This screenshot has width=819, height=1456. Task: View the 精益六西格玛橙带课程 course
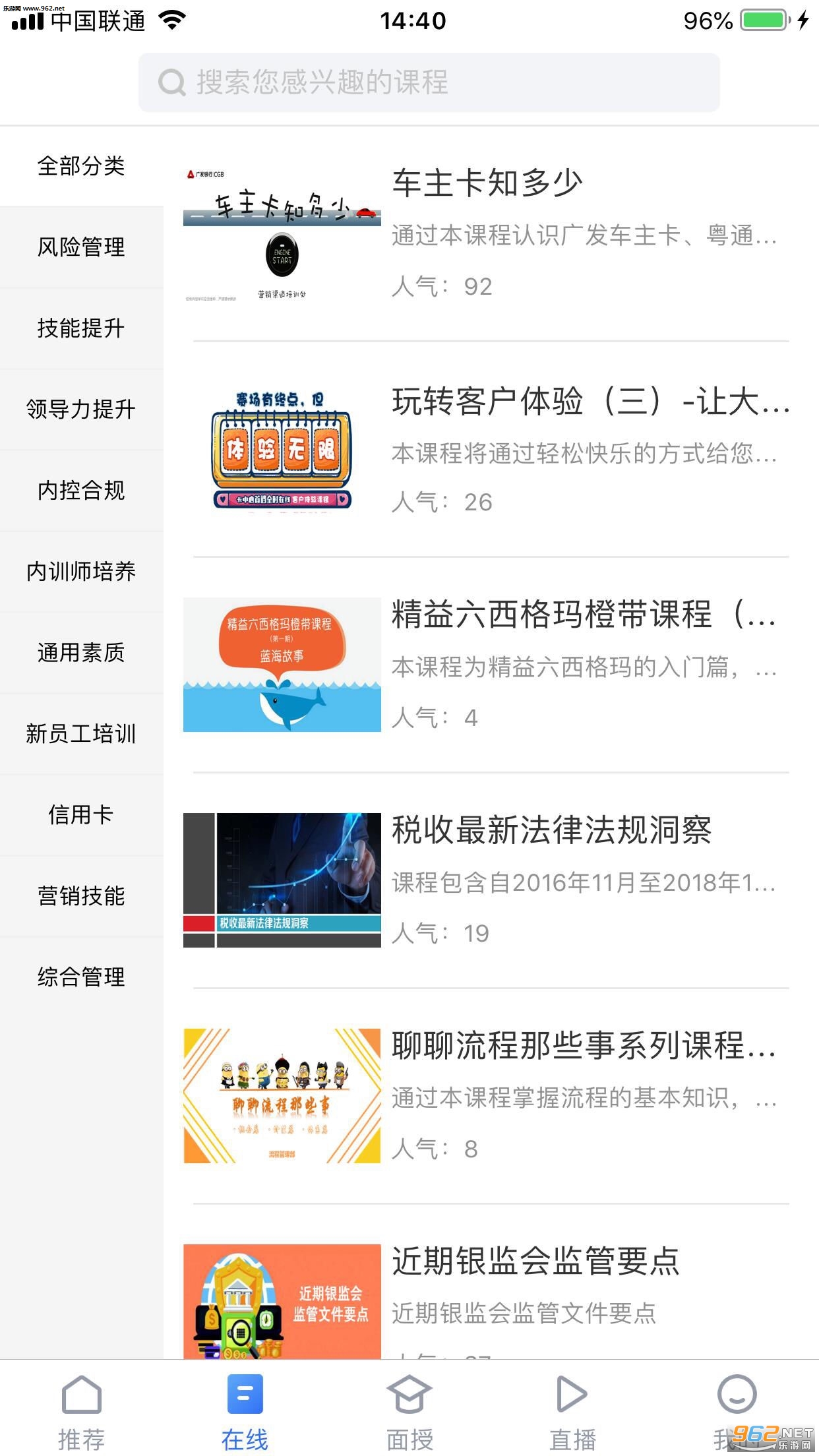pyautogui.click(x=584, y=615)
